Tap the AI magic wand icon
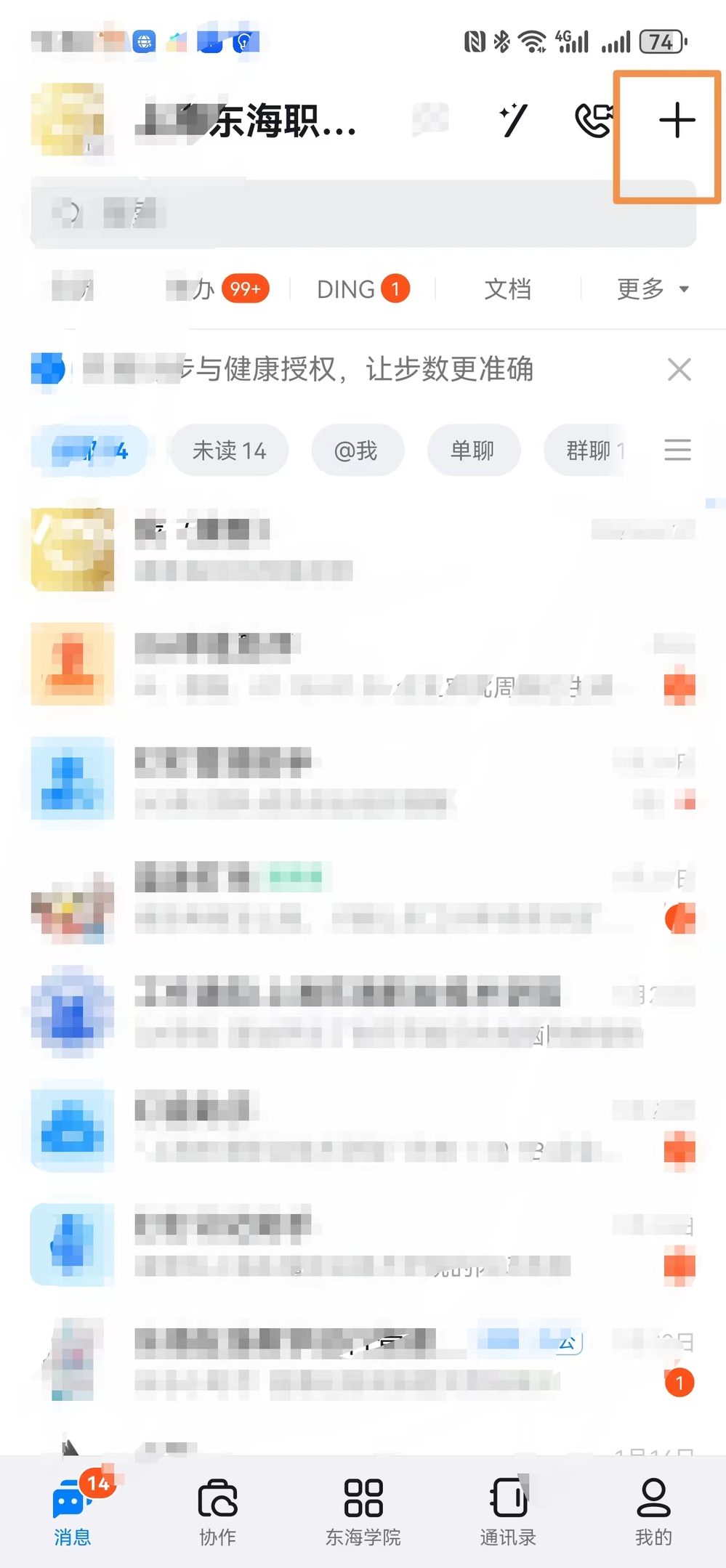 [x=513, y=121]
